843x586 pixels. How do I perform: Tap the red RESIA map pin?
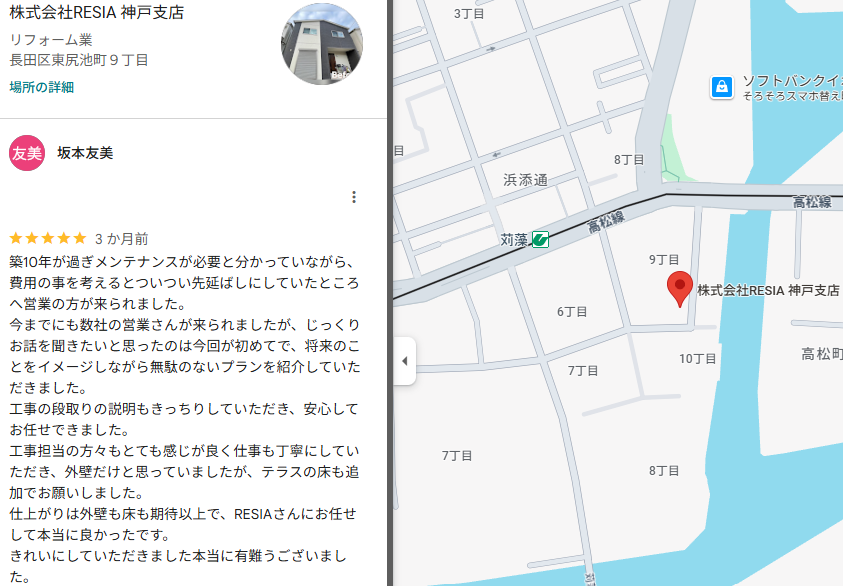(680, 287)
